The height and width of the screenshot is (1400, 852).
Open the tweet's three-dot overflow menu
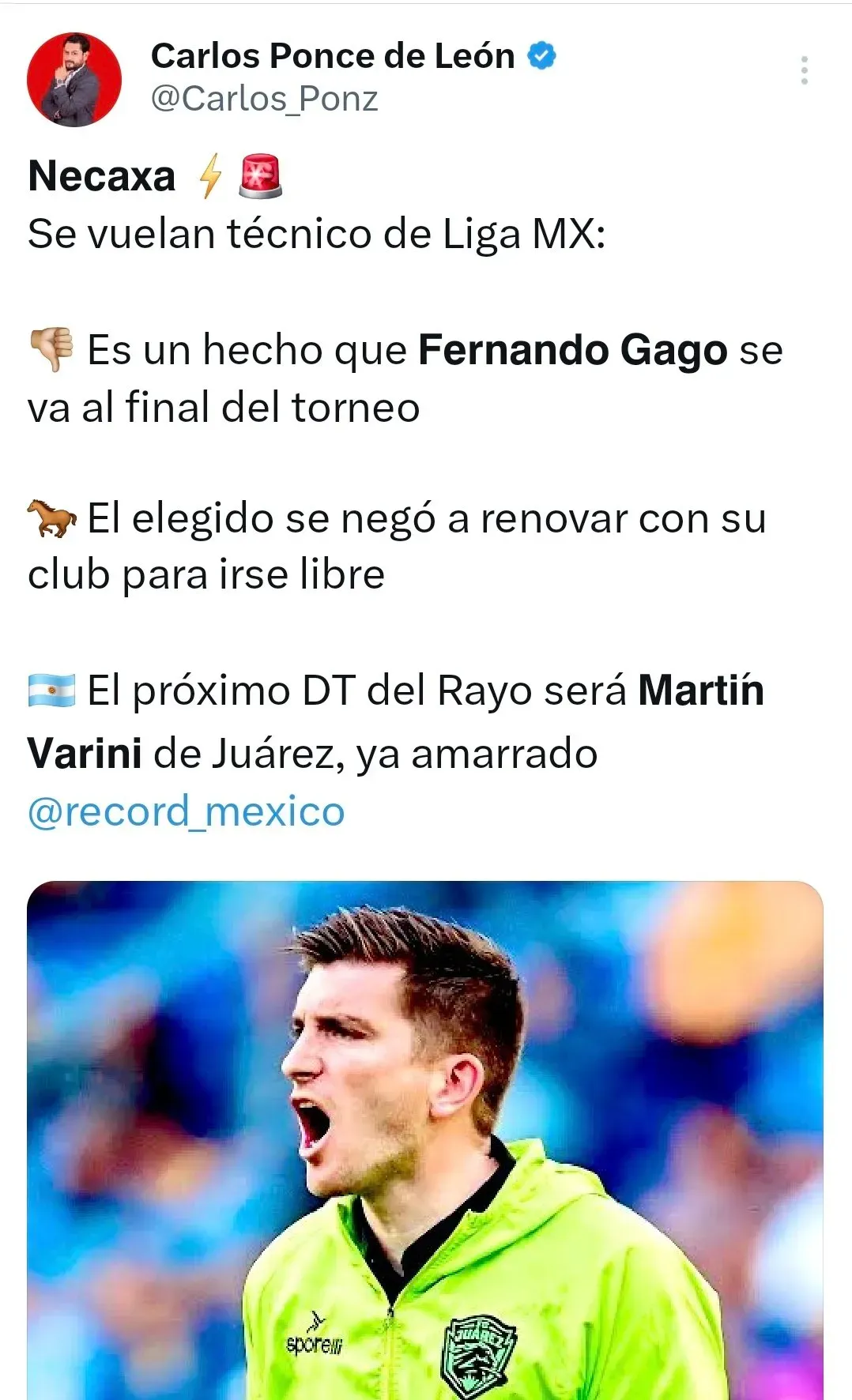point(804,71)
